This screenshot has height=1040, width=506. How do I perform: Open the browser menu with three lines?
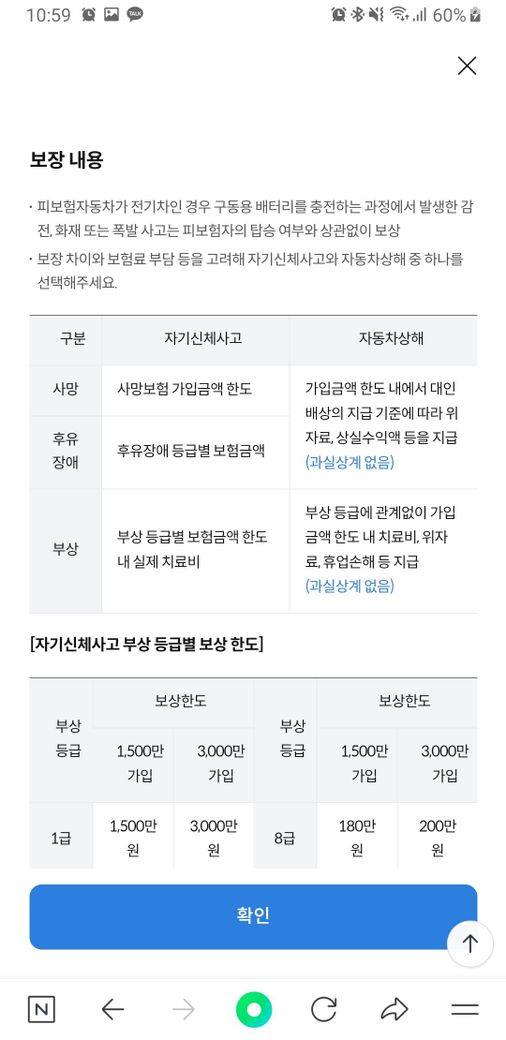[x=465, y=1009]
